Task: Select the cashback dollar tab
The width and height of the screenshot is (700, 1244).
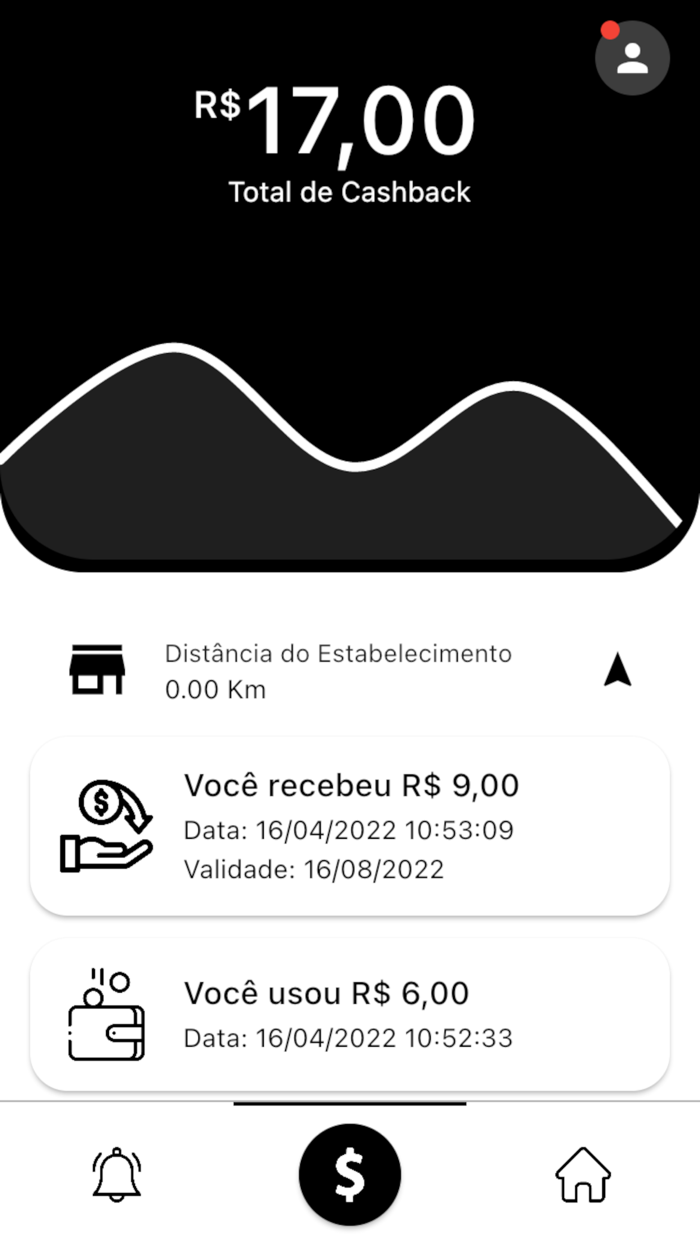Action: pos(350,1175)
